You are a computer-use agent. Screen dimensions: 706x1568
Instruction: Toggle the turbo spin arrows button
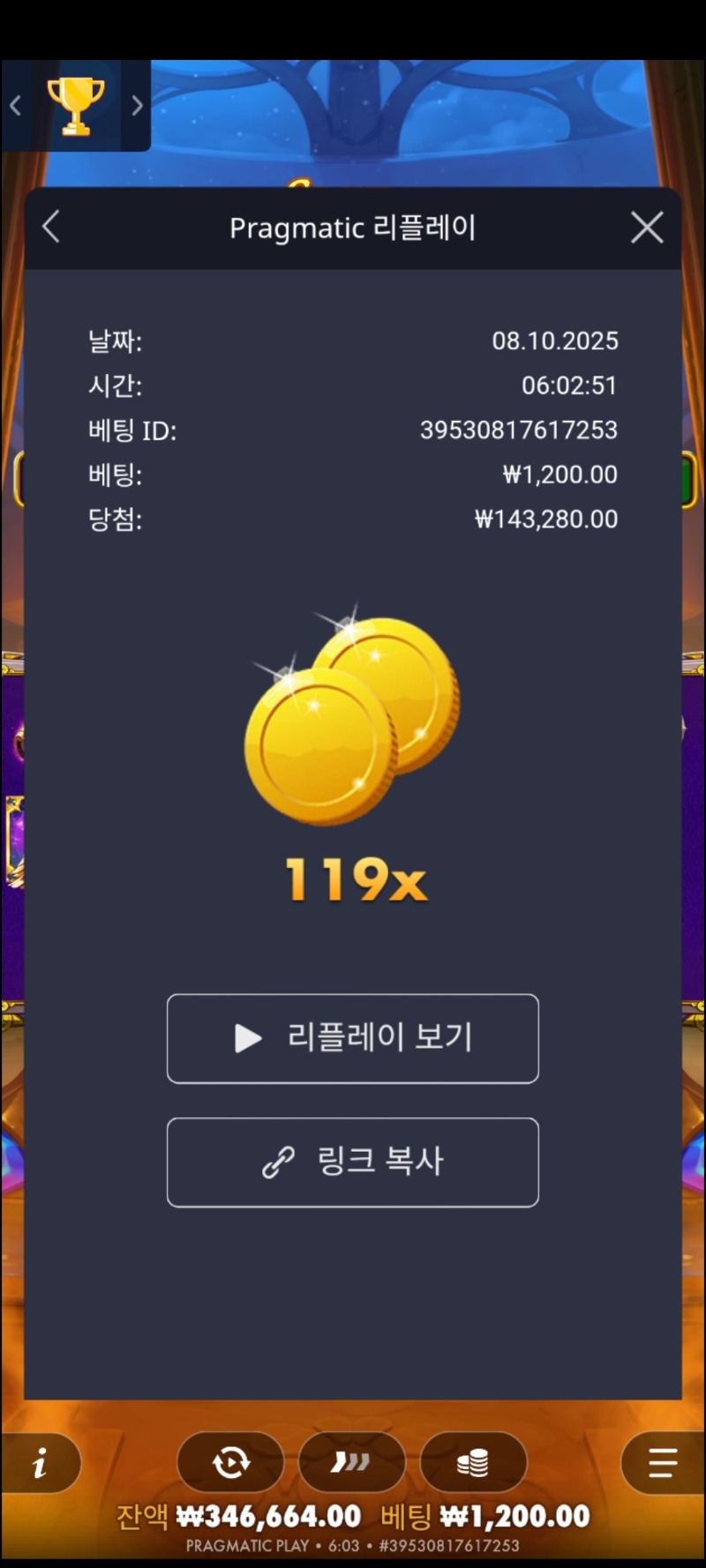[351, 1463]
